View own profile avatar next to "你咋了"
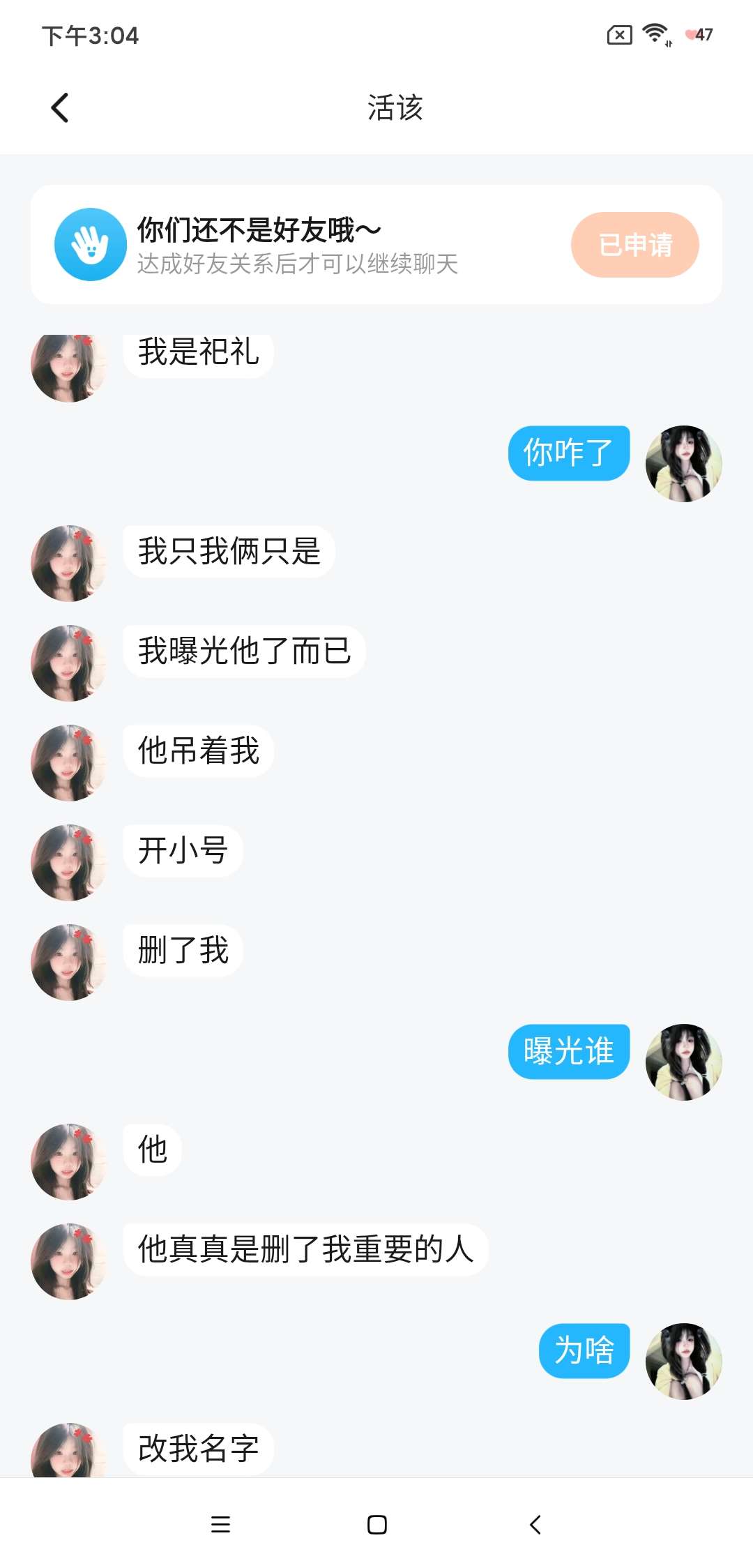Screen dimensions: 753x1568 (x=683, y=464)
